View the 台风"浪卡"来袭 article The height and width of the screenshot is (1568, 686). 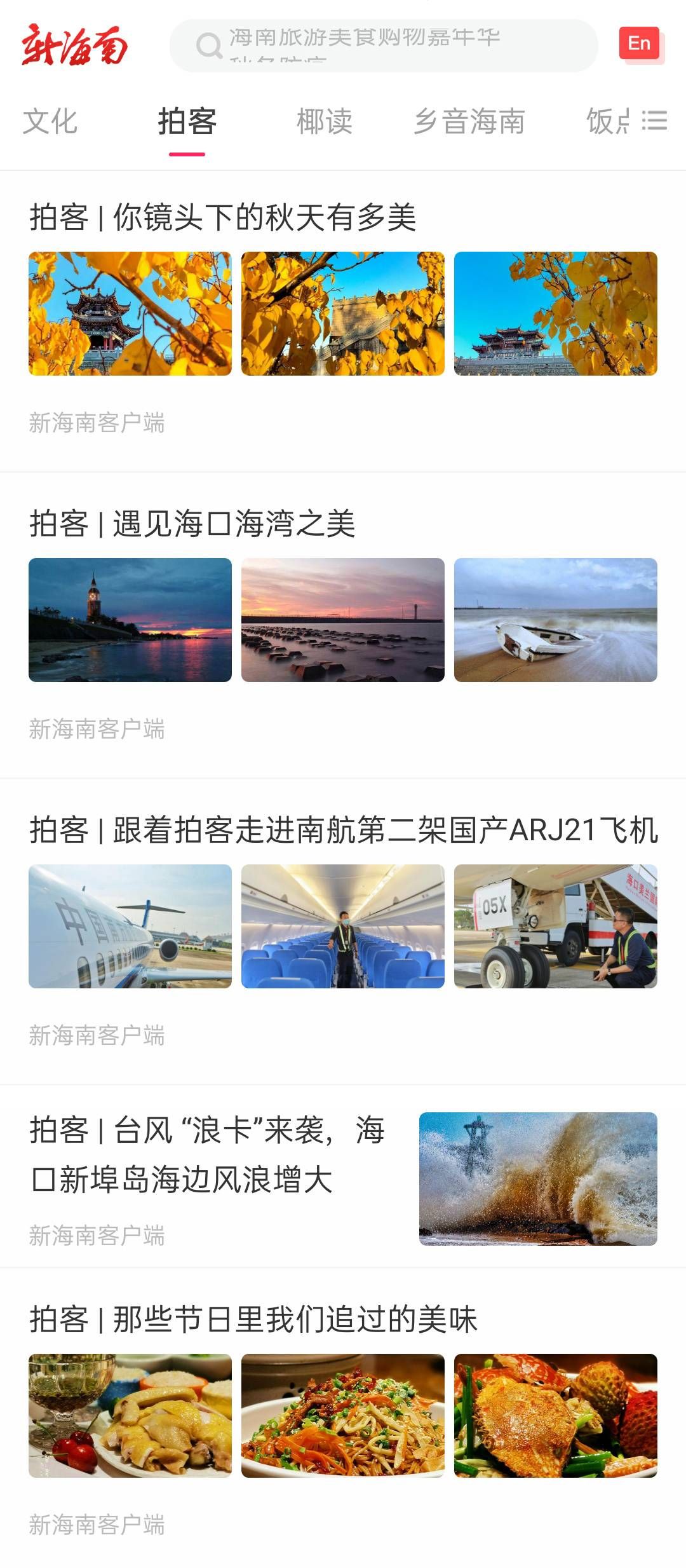coord(207,1155)
